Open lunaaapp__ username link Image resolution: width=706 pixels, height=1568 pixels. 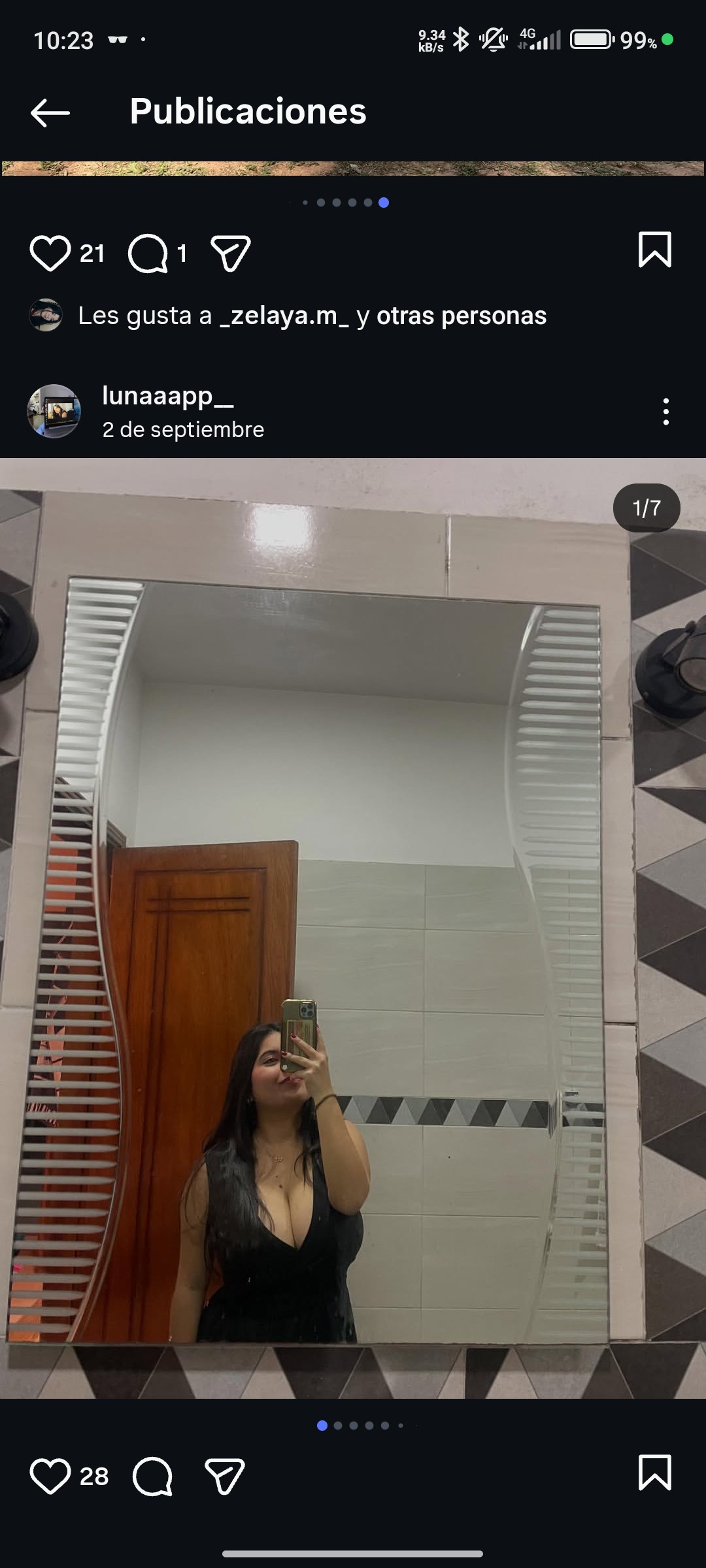tap(167, 396)
